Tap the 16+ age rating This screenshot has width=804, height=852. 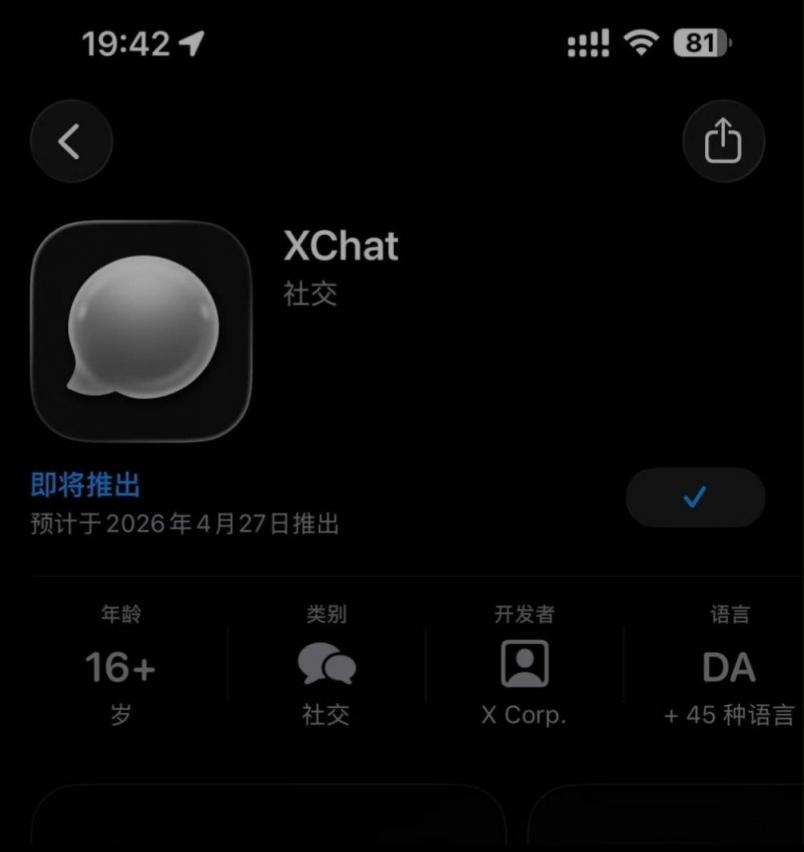pos(120,668)
